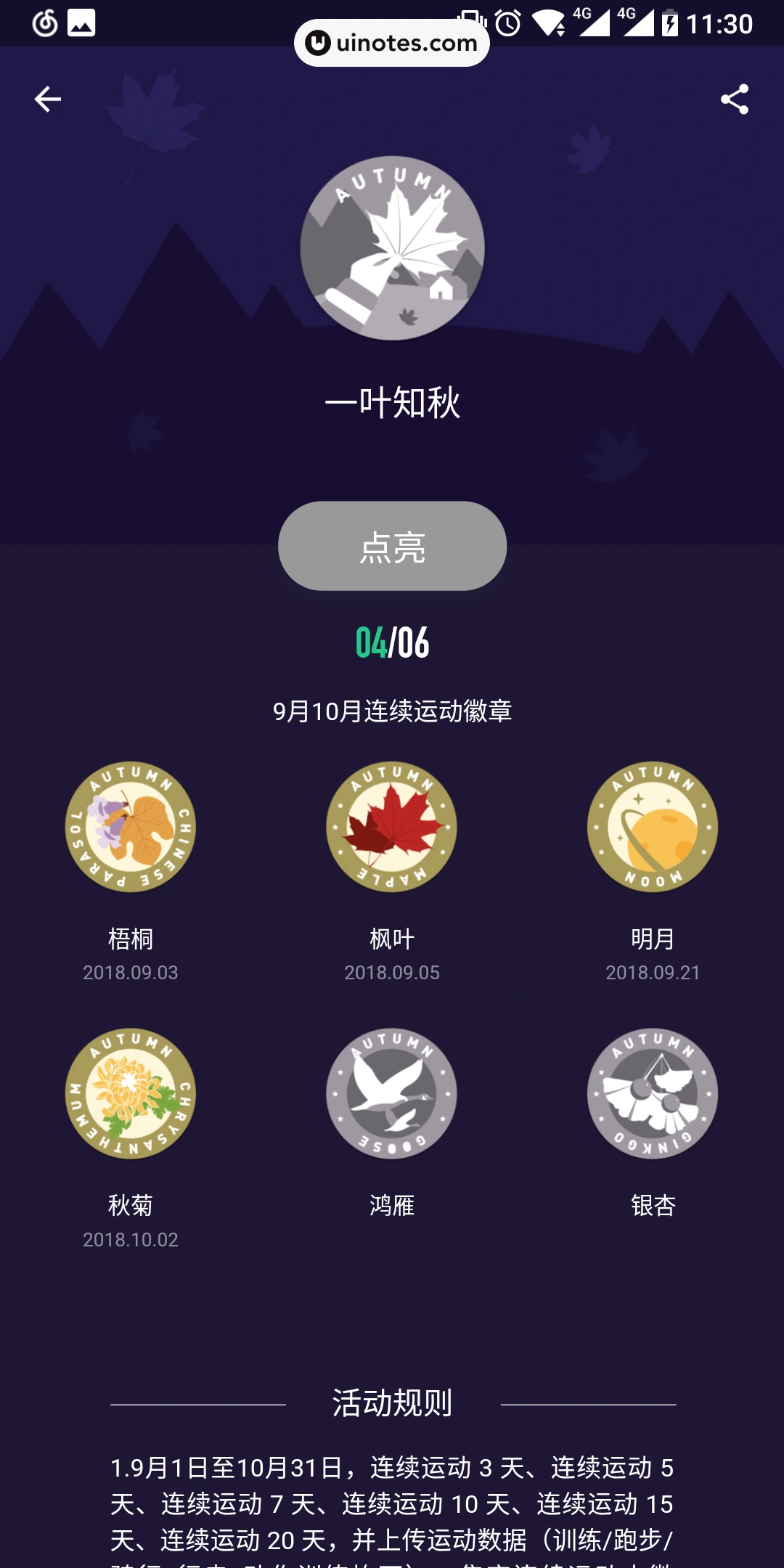Tap the date 2018.09.21 under 明月
Viewport: 784px width, 1568px height.
pos(651,973)
